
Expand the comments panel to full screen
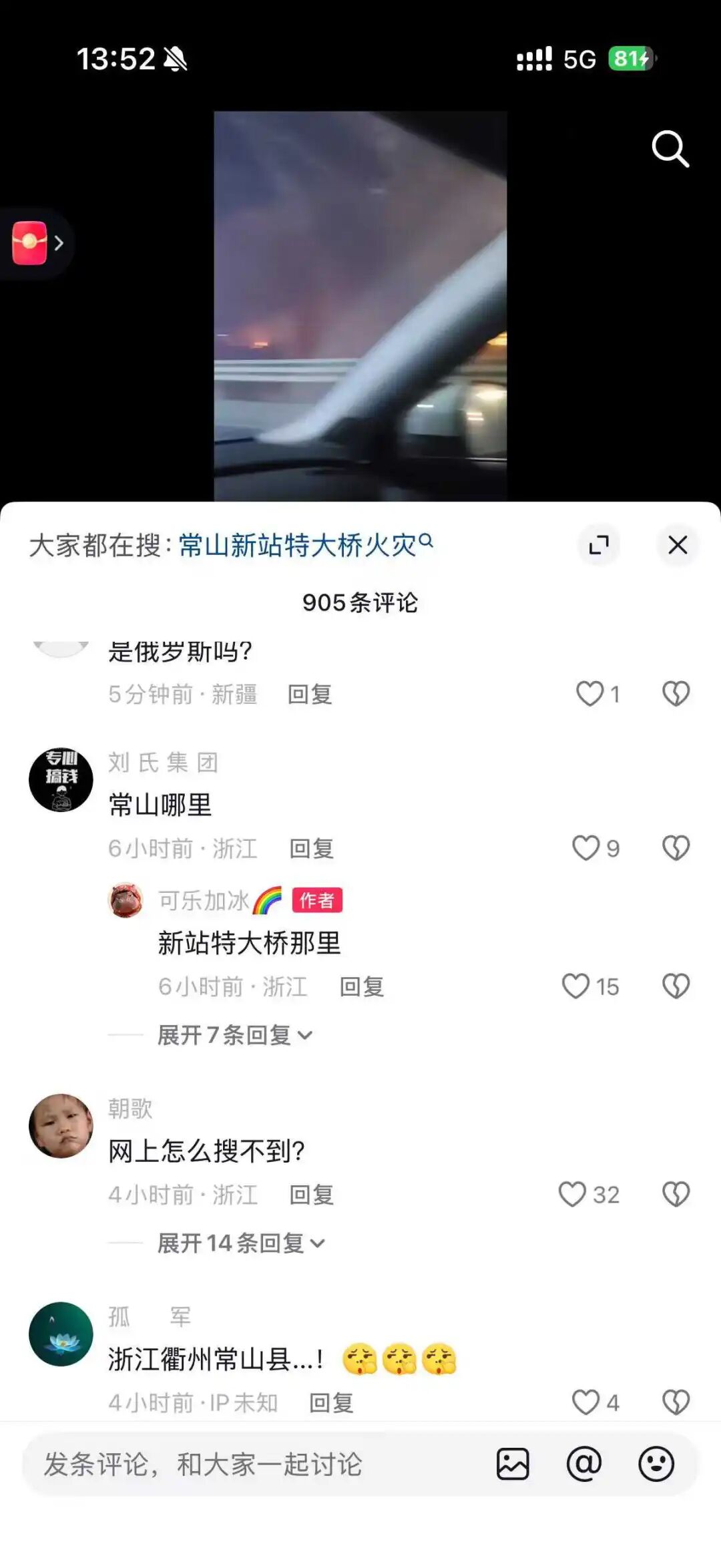[598, 545]
